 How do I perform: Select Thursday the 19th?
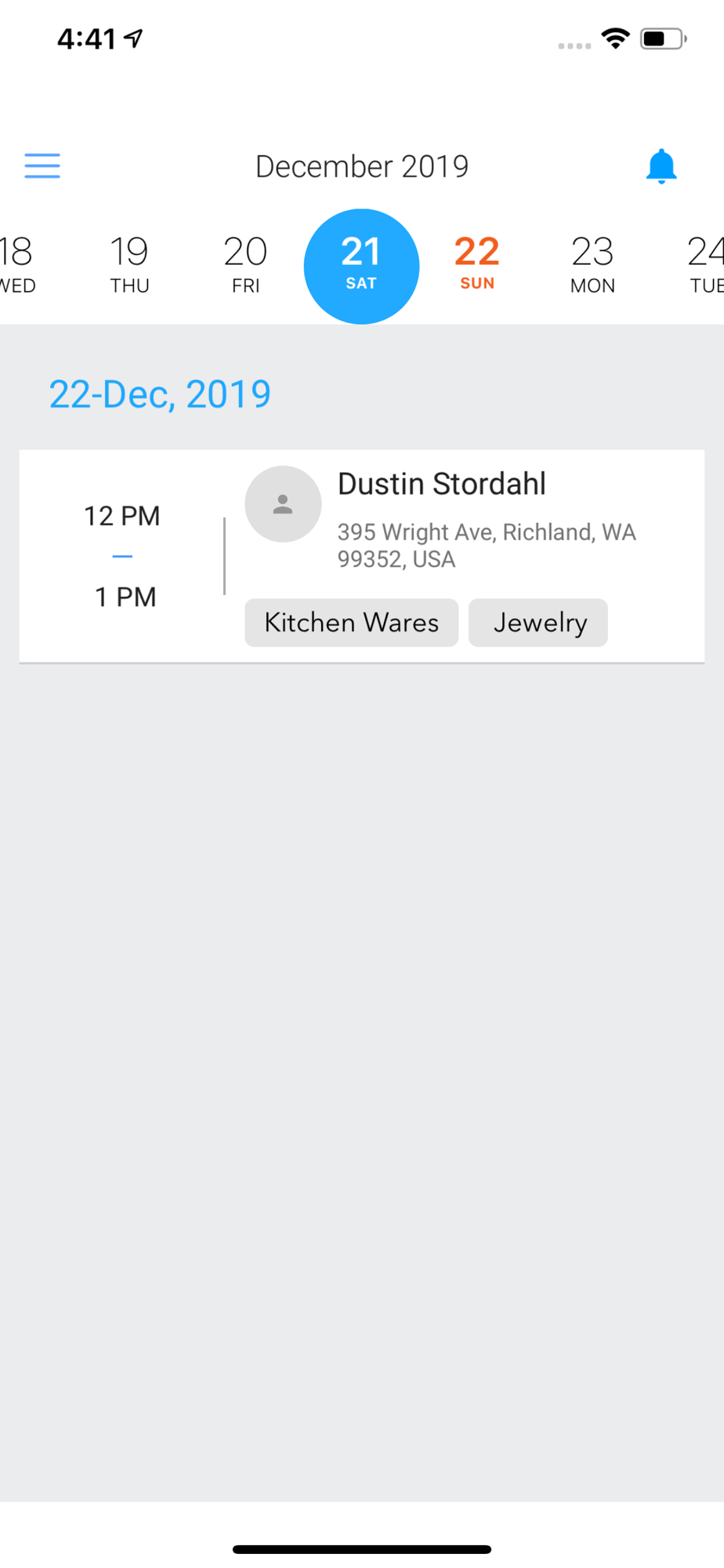coord(129,266)
